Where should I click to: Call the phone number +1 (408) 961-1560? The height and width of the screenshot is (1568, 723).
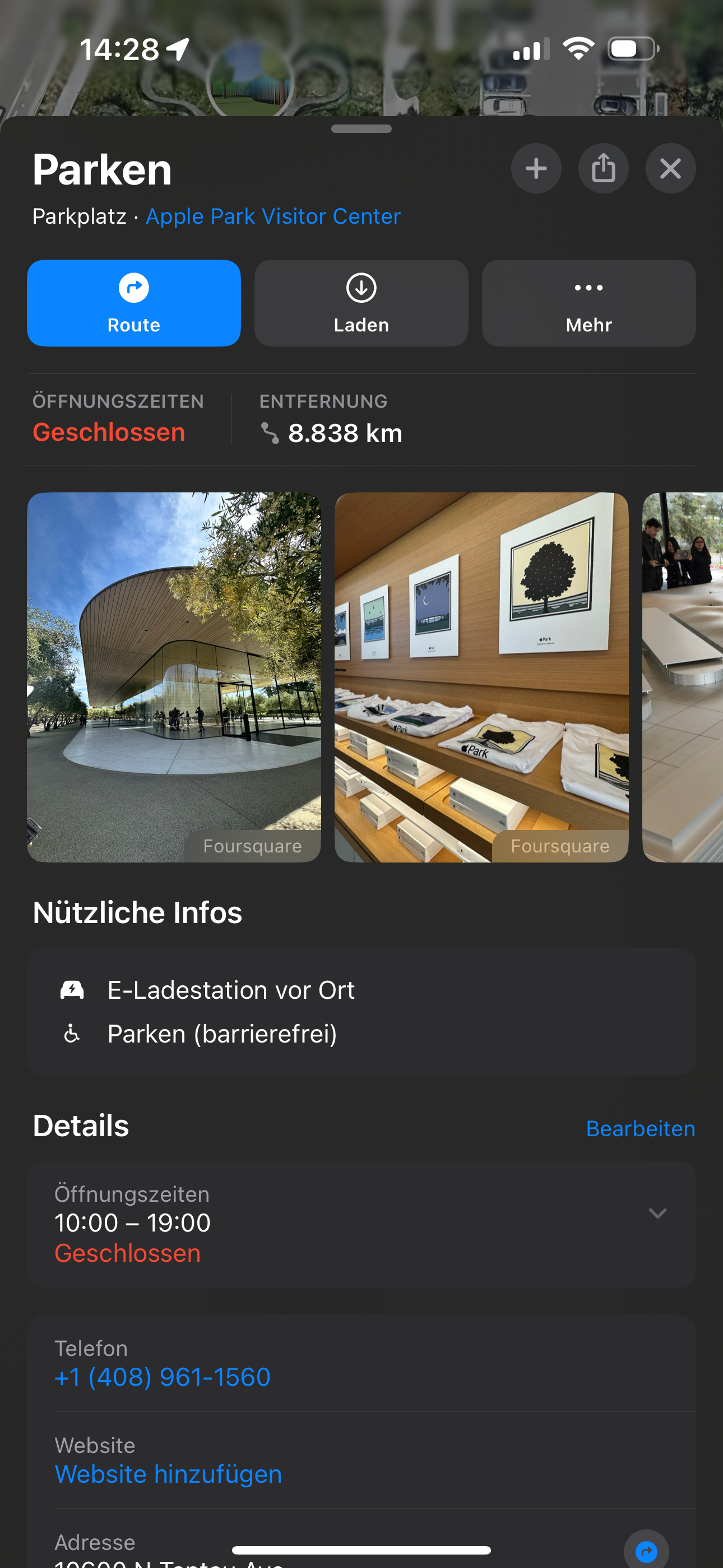pyautogui.click(x=163, y=1377)
